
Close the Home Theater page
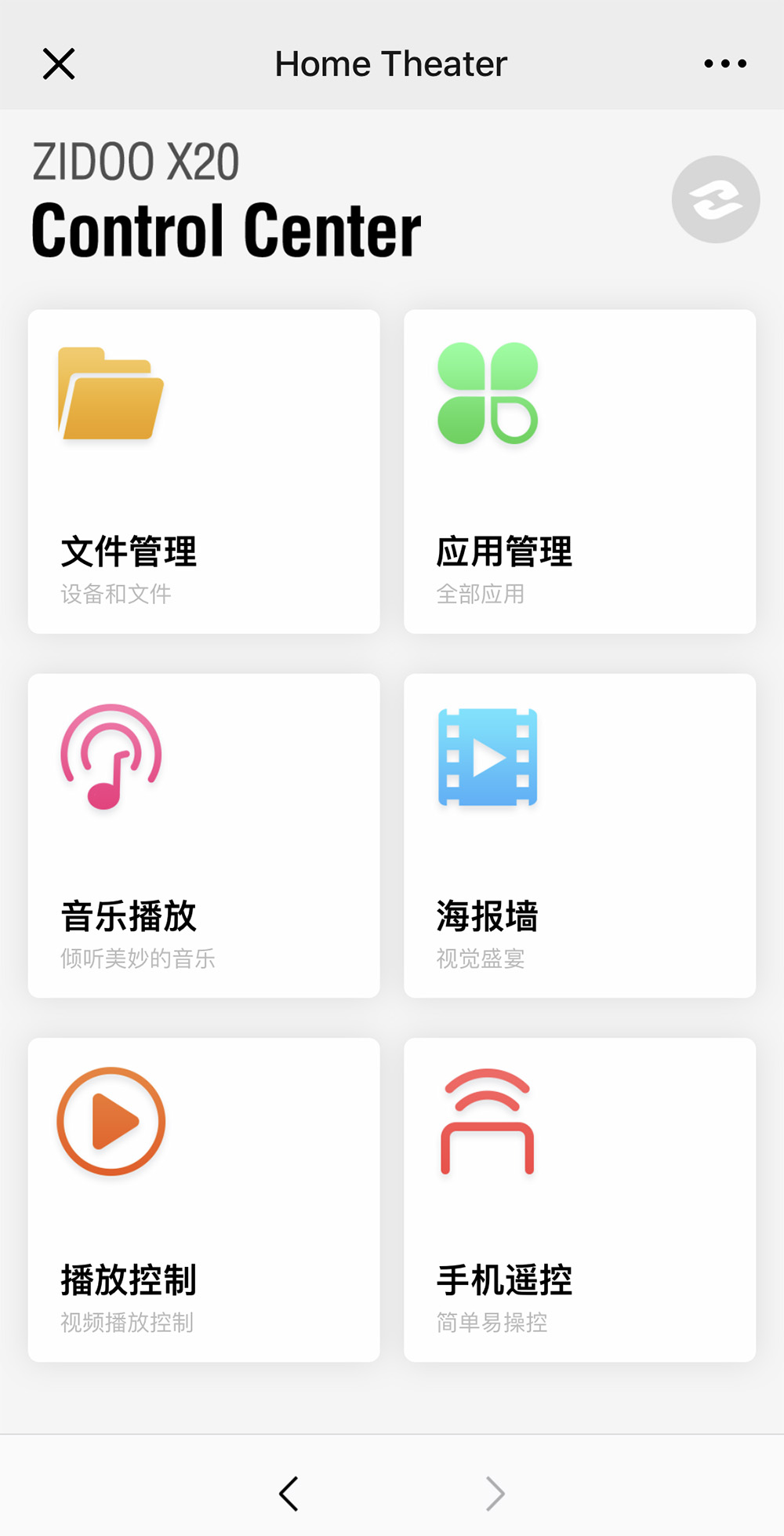59,64
